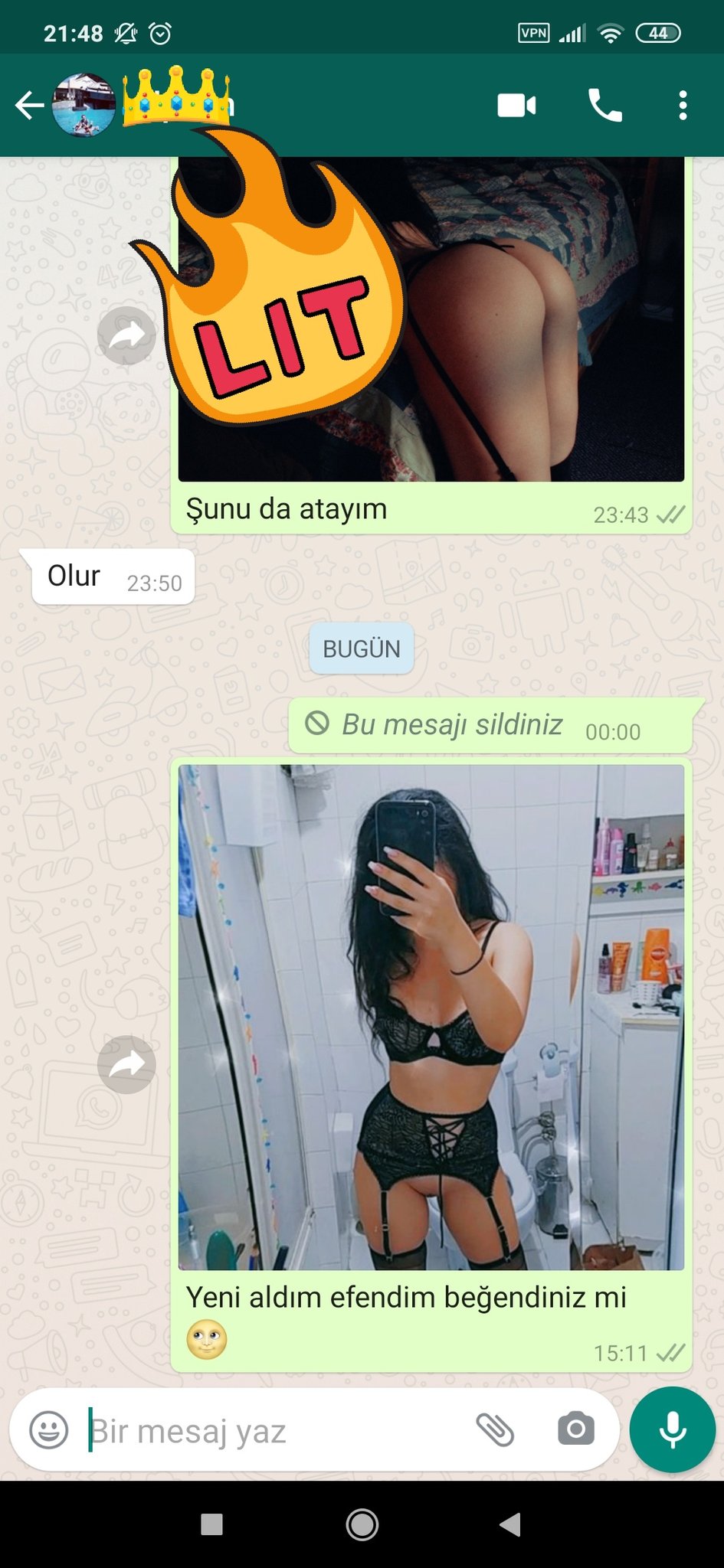Forward the photo captioned Şunu da atayım
724x1568 pixels.
click(126, 335)
